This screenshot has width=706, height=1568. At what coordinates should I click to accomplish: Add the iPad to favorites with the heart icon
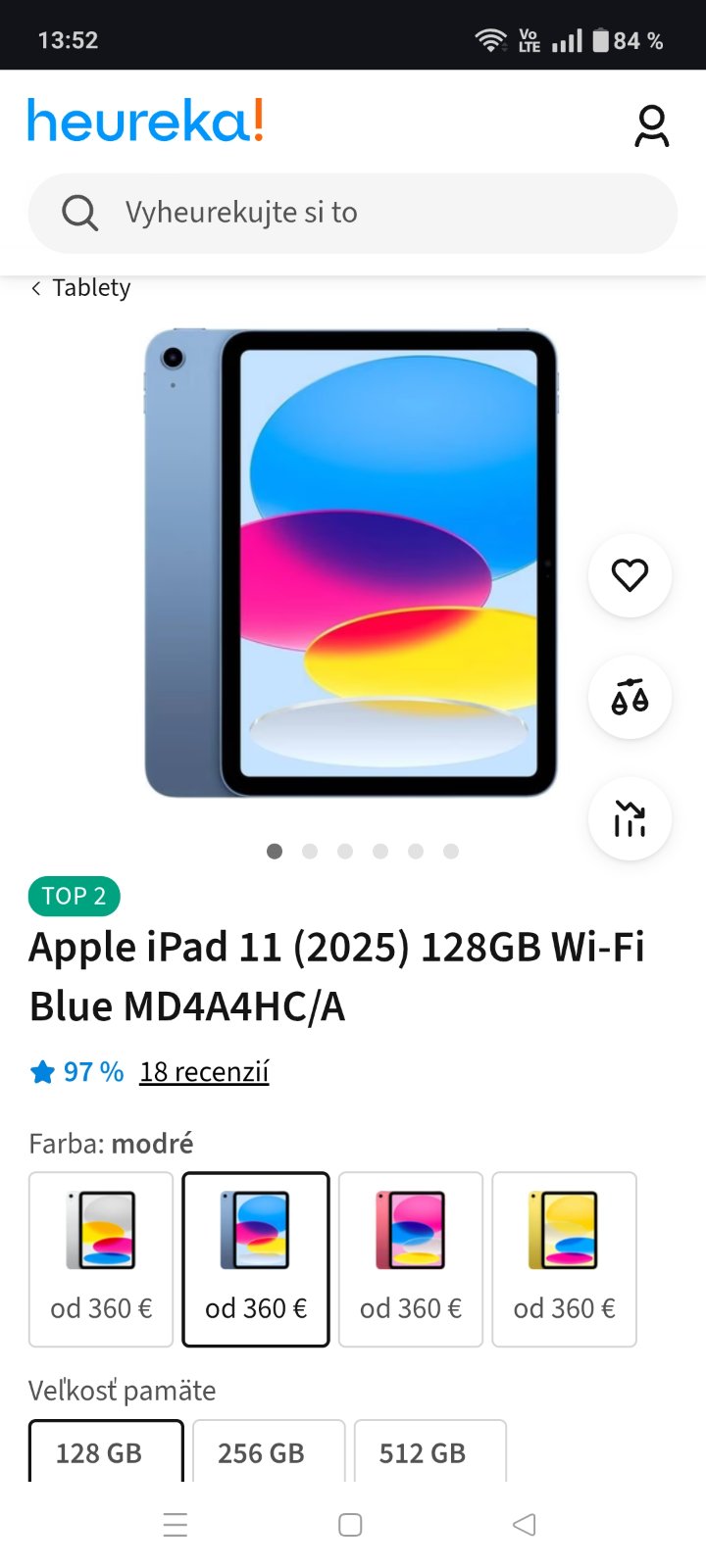tap(630, 575)
